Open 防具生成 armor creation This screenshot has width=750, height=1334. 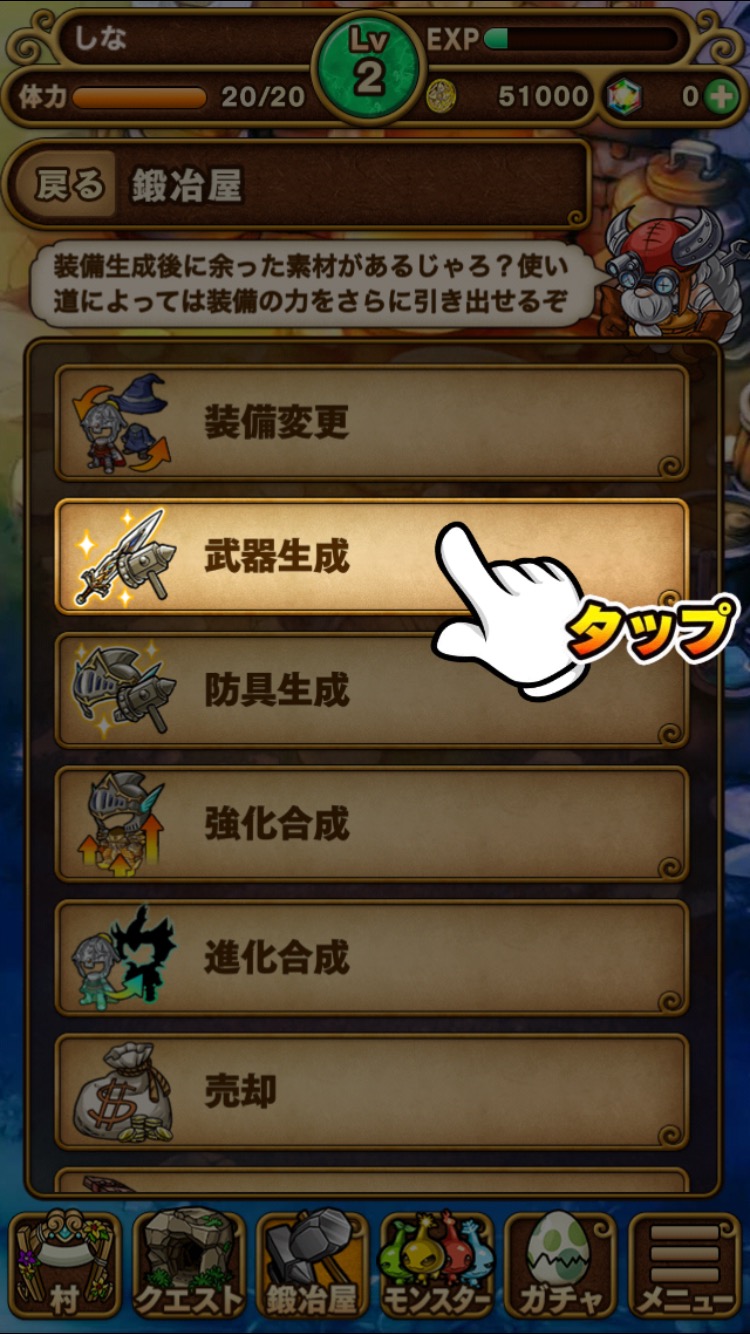[372, 690]
